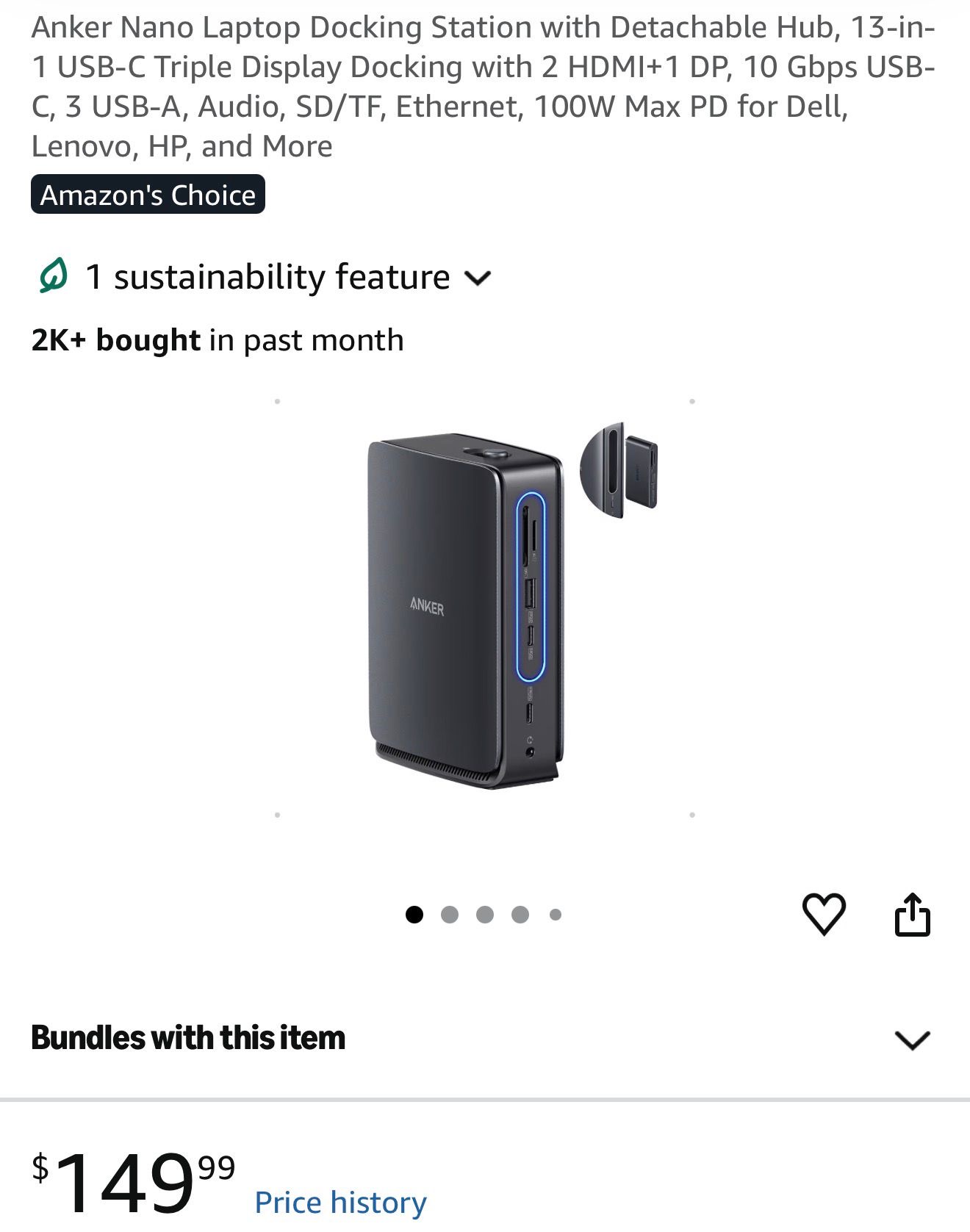
Task: Jump to the second product image dot
Action: [450, 915]
